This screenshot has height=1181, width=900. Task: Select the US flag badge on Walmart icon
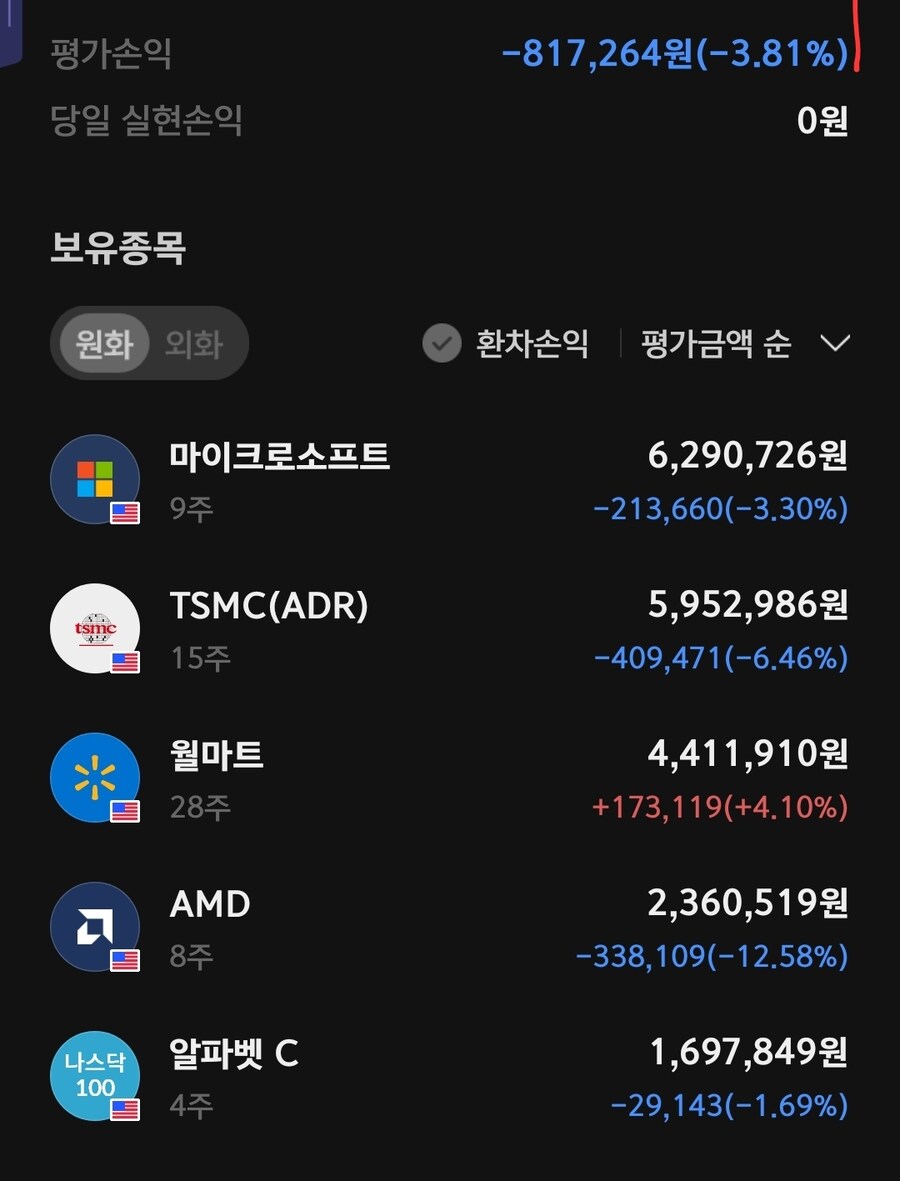124,812
